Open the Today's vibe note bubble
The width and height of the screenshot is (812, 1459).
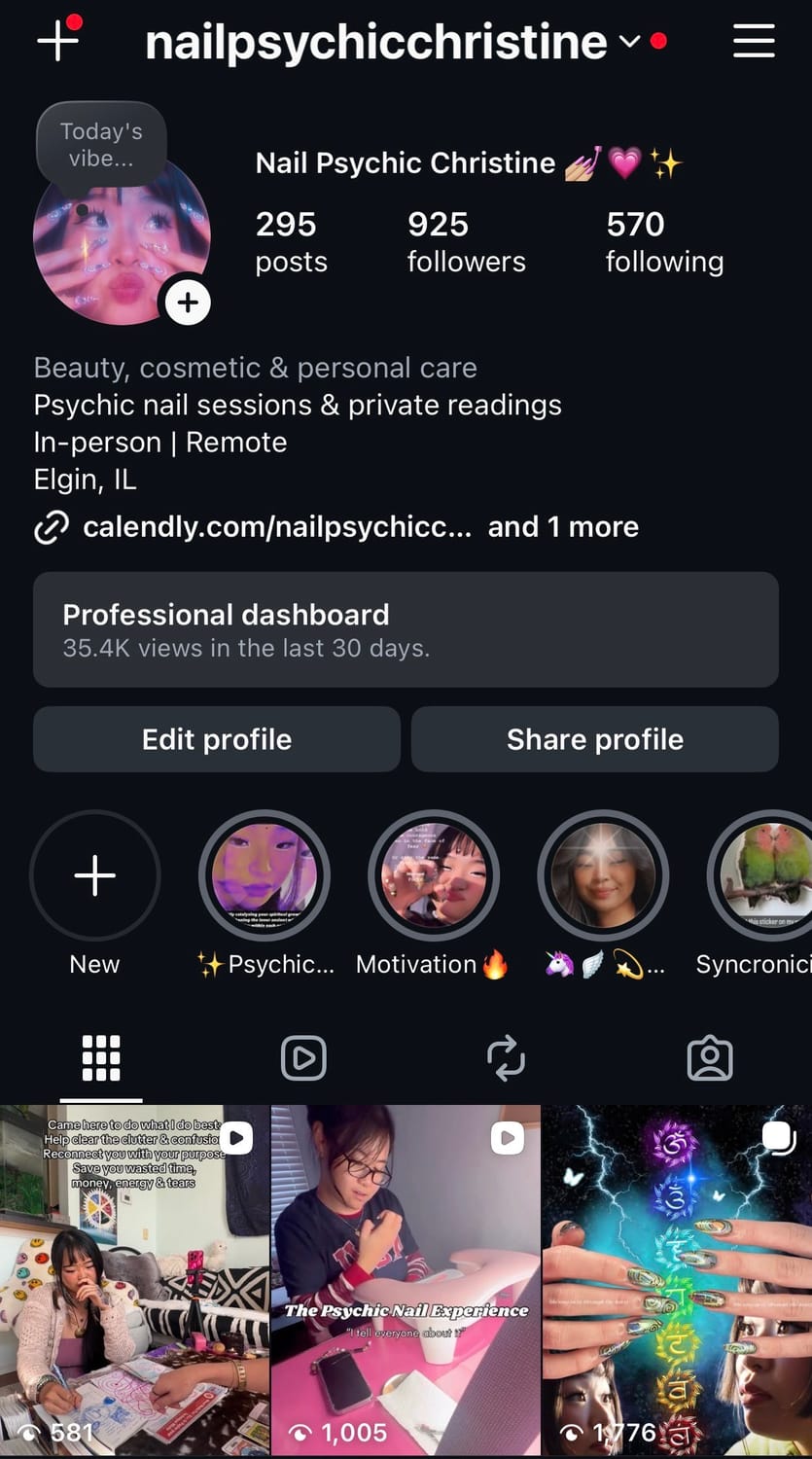click(101, 144)
